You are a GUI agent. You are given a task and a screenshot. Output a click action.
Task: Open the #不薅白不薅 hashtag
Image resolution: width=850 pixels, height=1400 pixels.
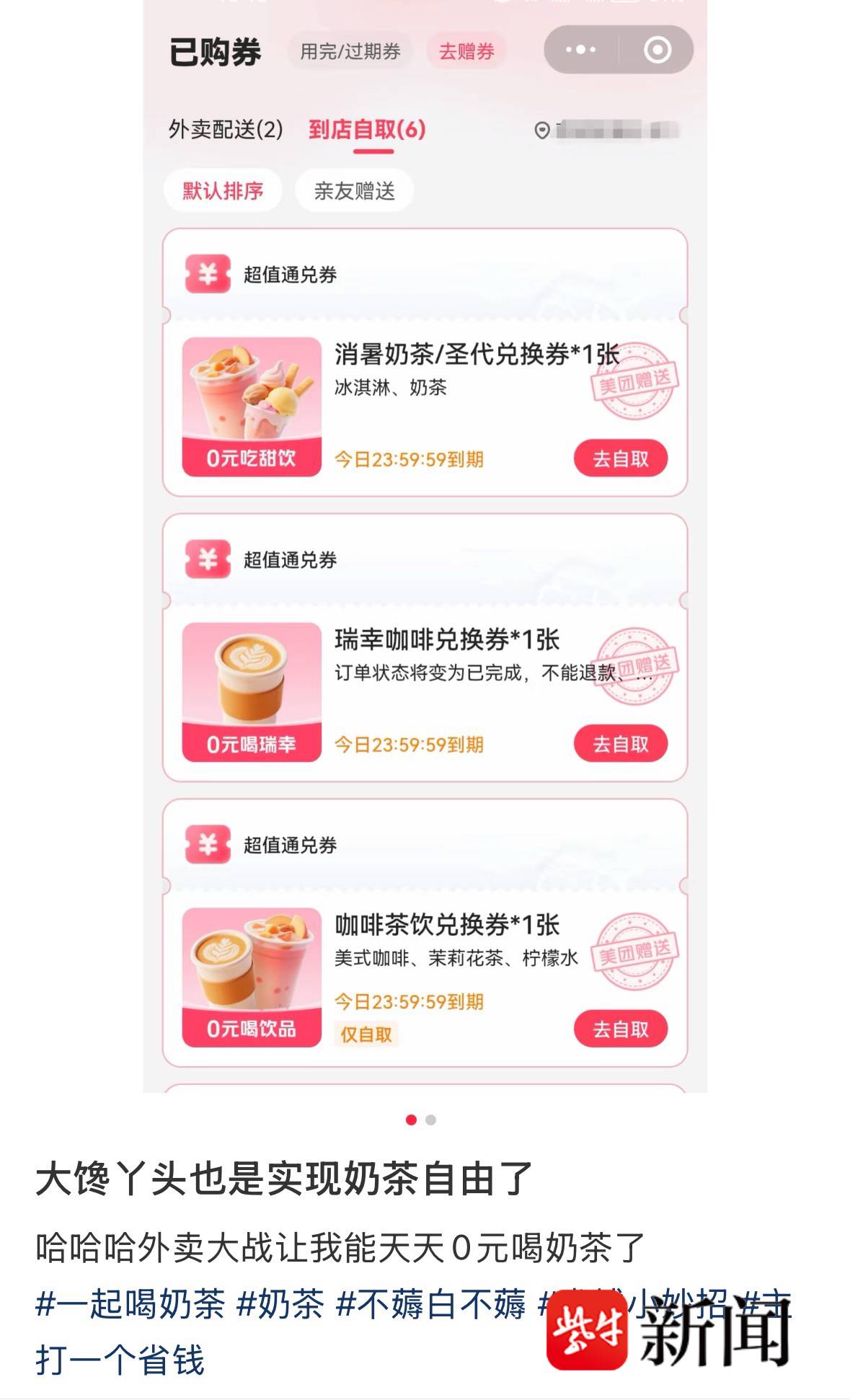431,1304
